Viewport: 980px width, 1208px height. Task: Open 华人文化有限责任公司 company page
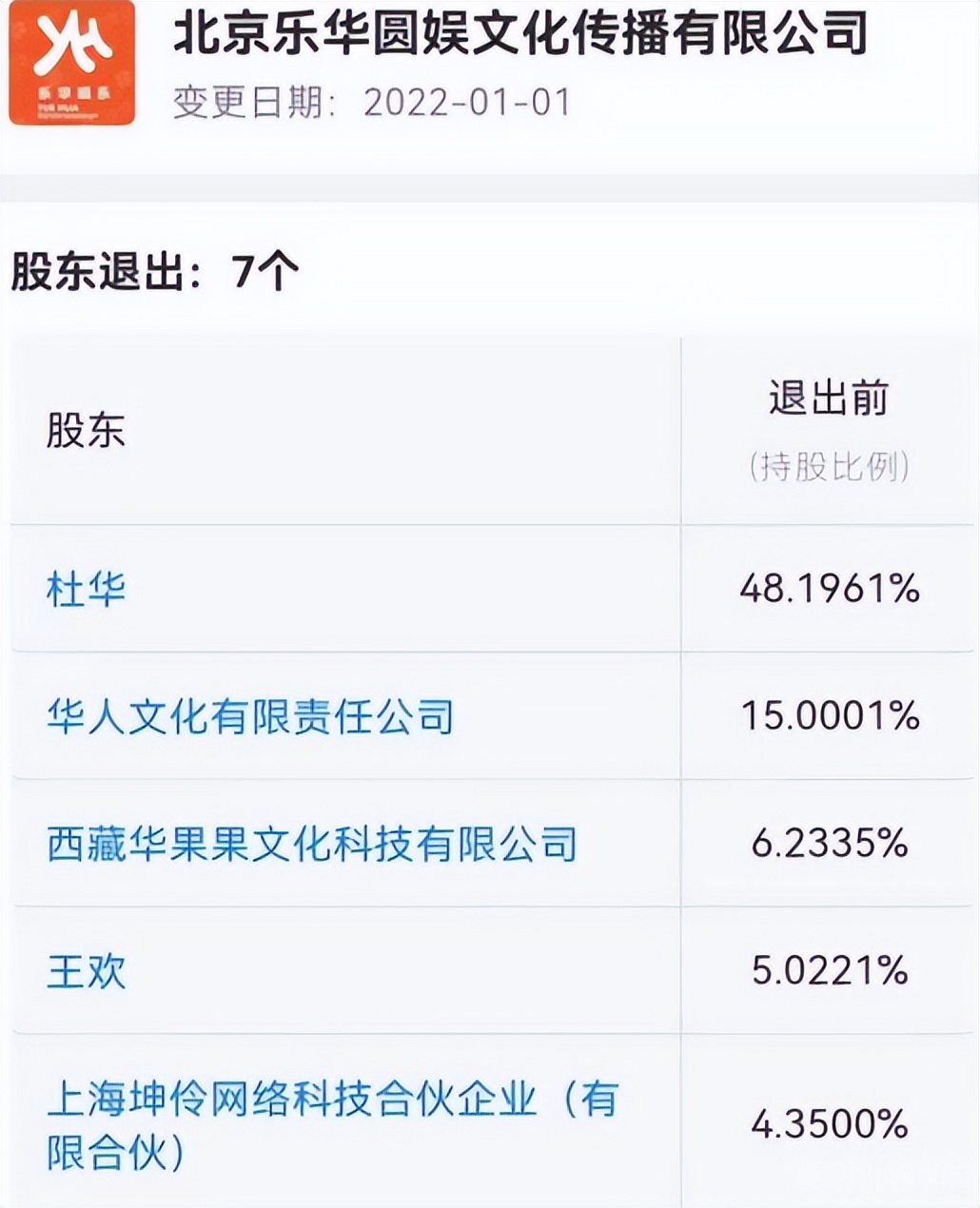point(250,716)
